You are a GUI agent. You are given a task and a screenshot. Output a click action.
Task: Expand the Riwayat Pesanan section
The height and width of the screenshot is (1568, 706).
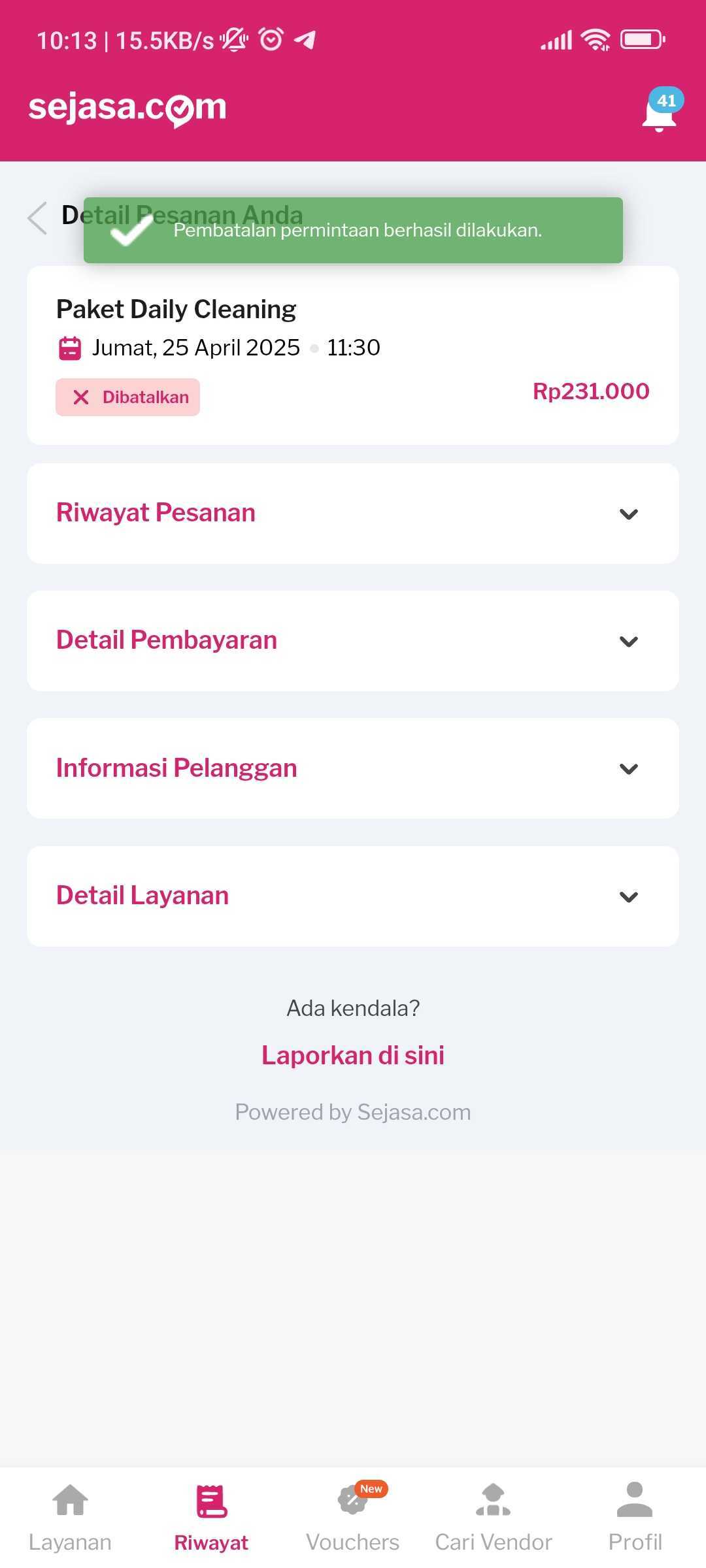tap(353, 514)
